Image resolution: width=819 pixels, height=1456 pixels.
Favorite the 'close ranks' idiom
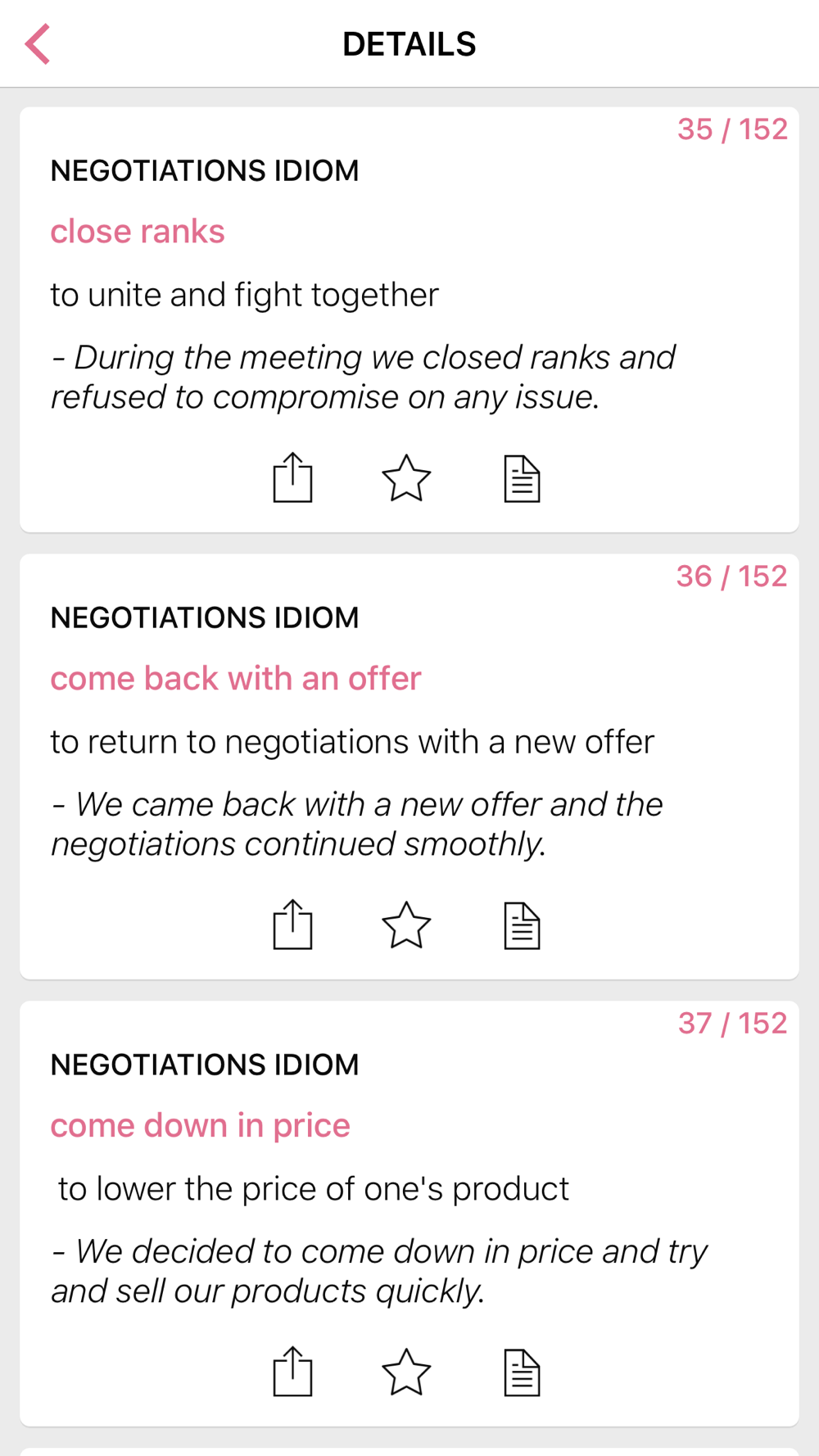pyautogui.click(x=406, y=478)
